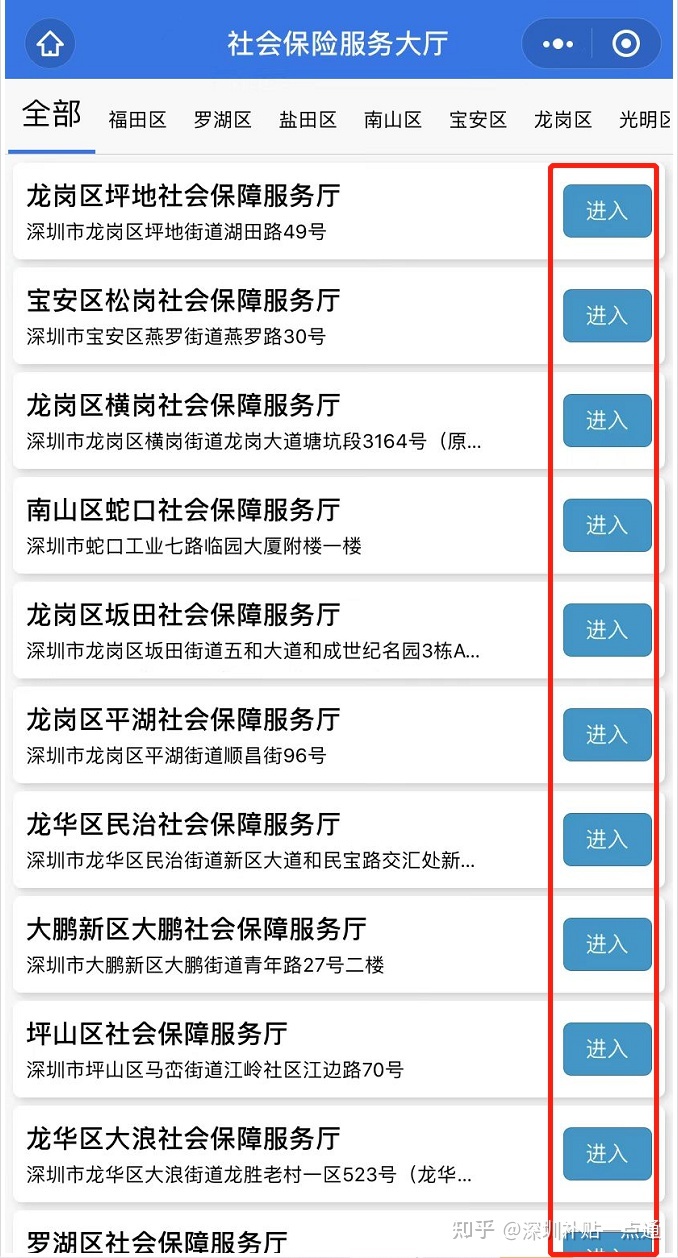Enter 宝安区松岗社会保障服务厅

(607, 316)
